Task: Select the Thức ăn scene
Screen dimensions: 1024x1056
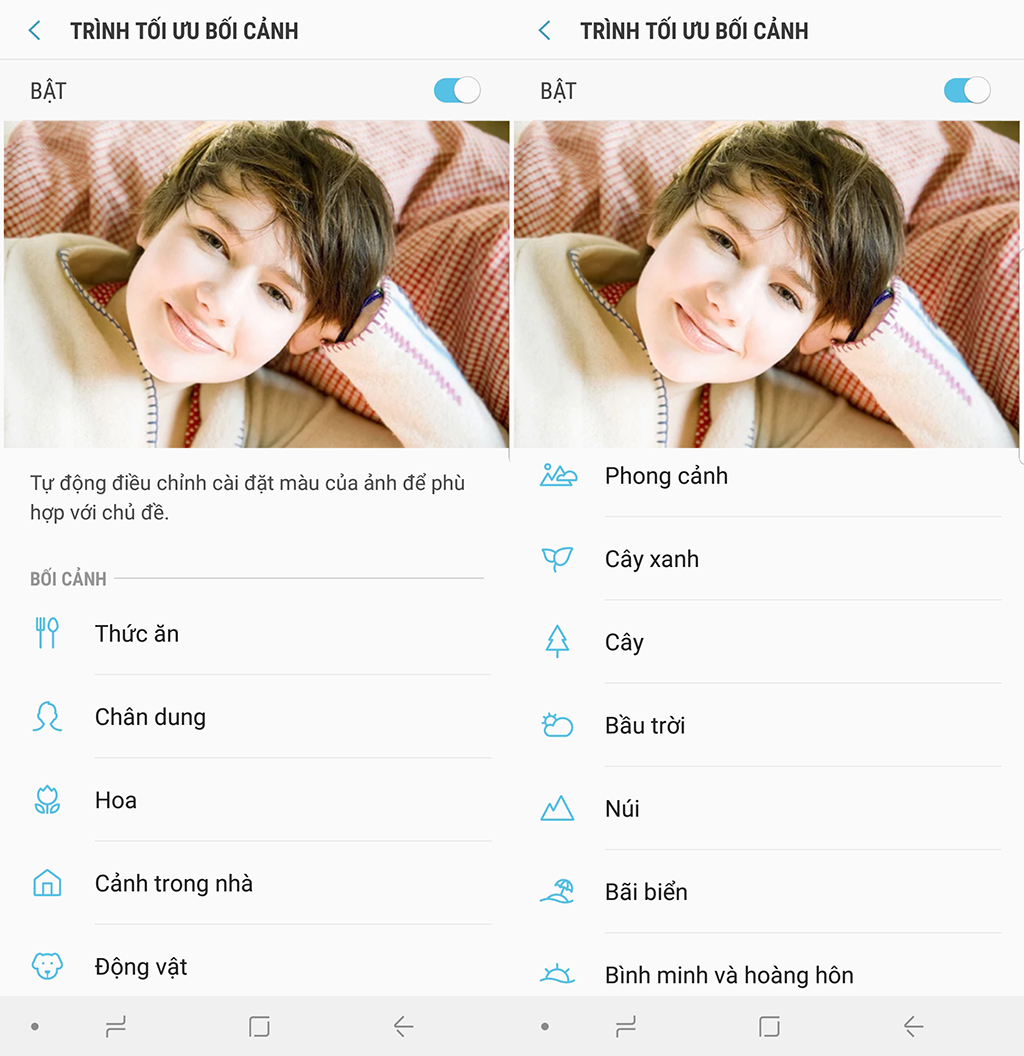Action: coord(137,634)
